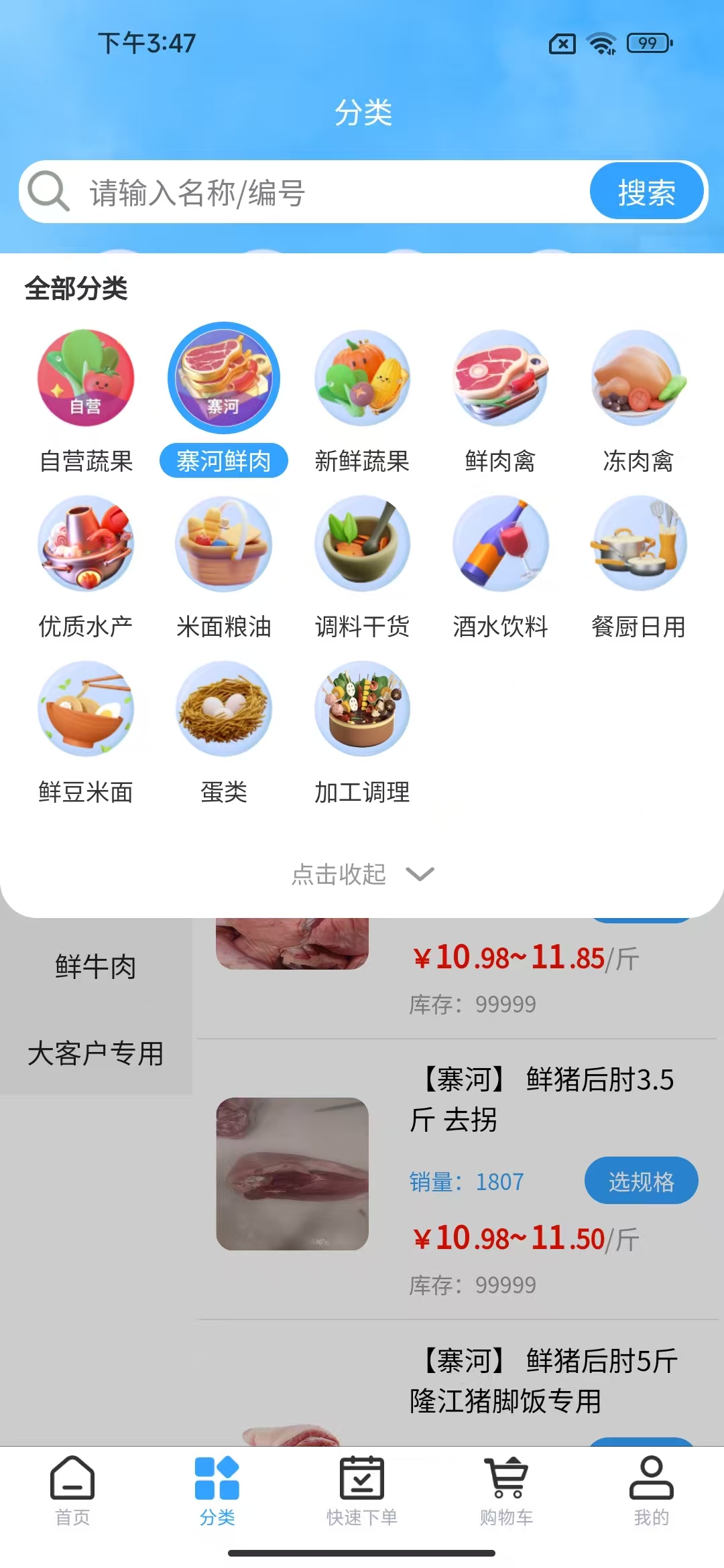Viewport: 724px width, 1568px height.
Task: Open the 大客户专用 sidebar tab
Action: pos(96,1053)
